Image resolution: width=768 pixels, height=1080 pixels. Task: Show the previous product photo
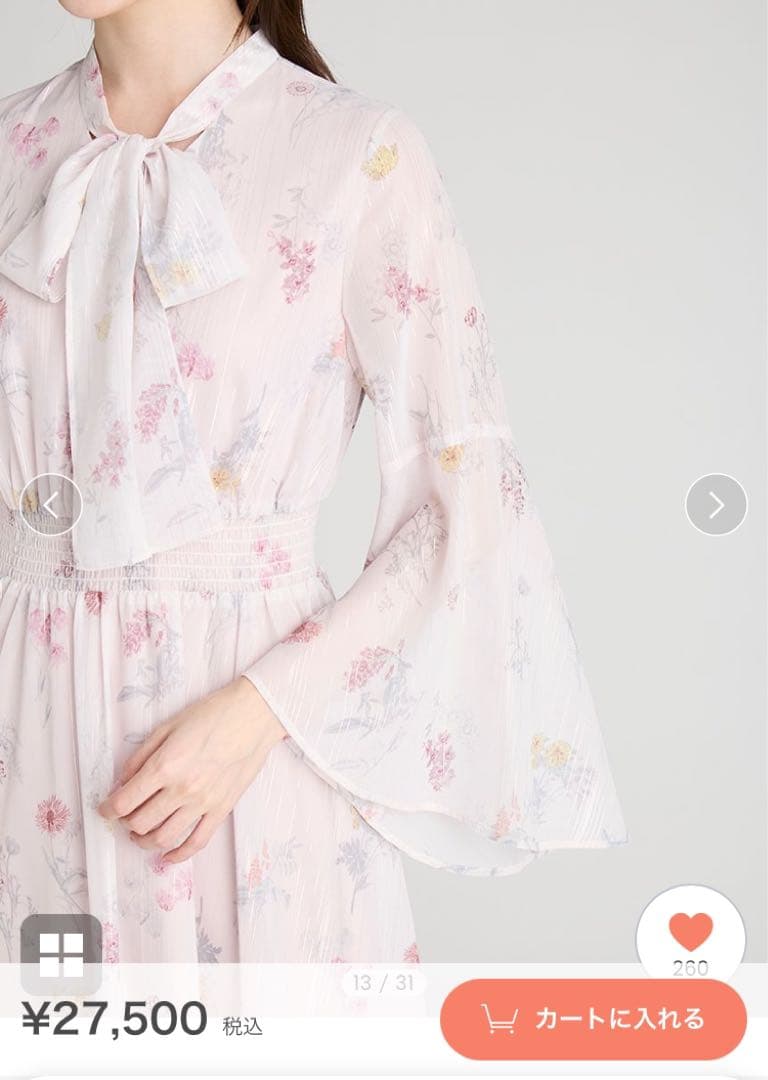(51, 505)
